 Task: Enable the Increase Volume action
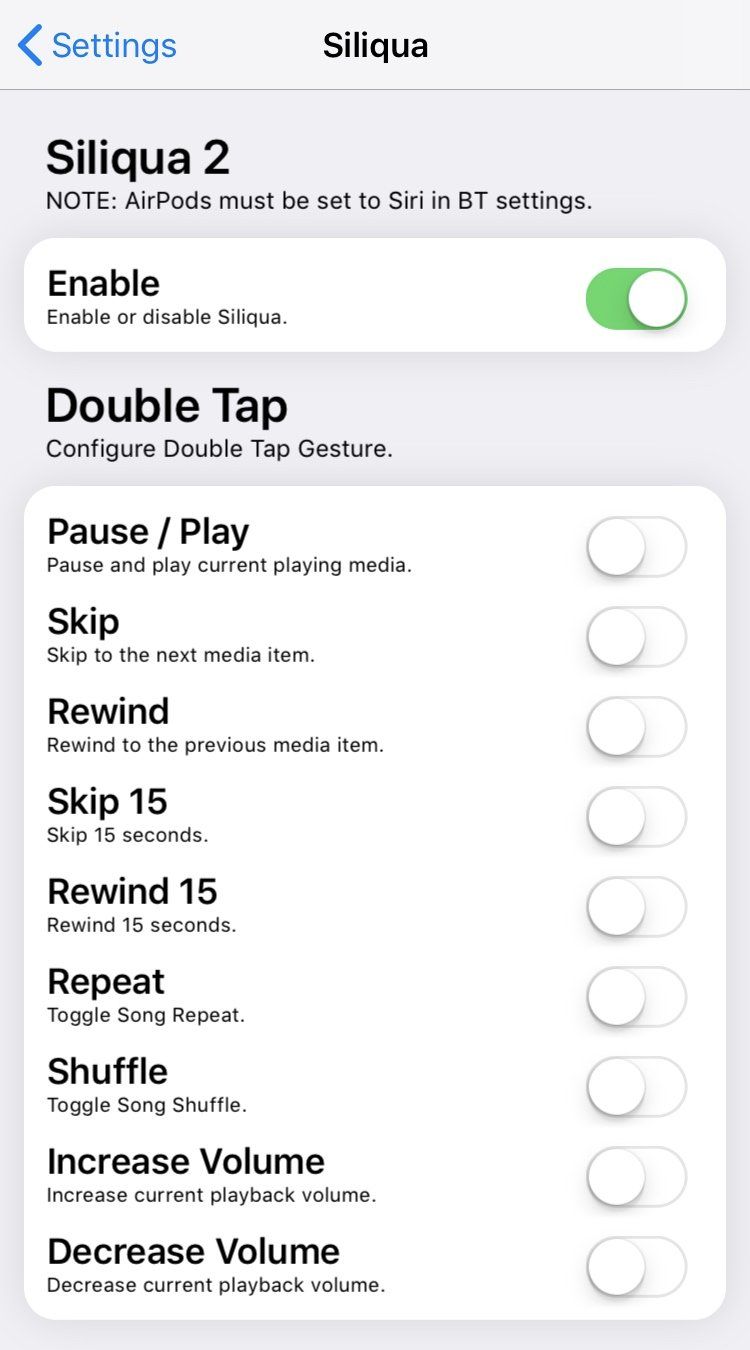(637, 1177)
